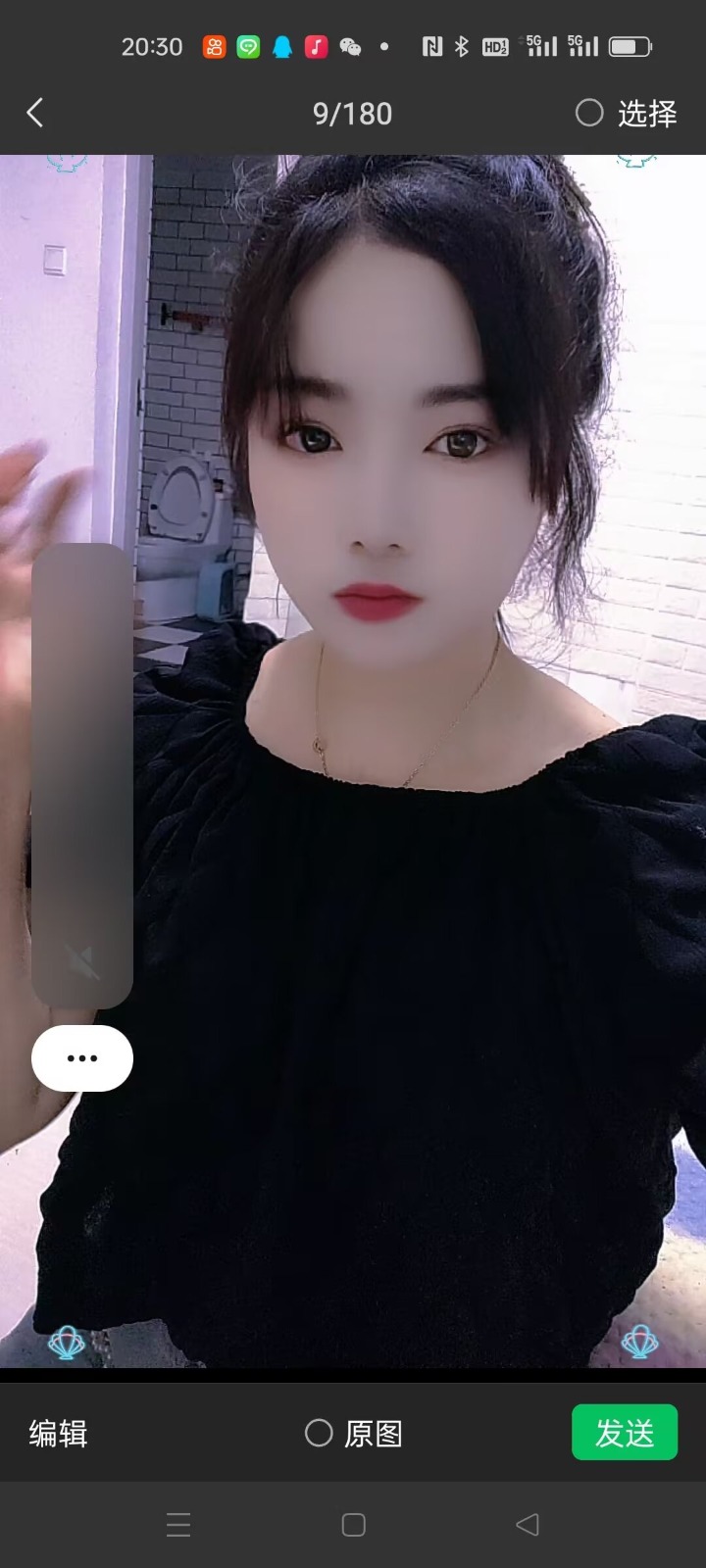This screenshot has width=706, height=1568.
Task: Open recent apps from the navigation bar
Action: (x=178, y=1525)
